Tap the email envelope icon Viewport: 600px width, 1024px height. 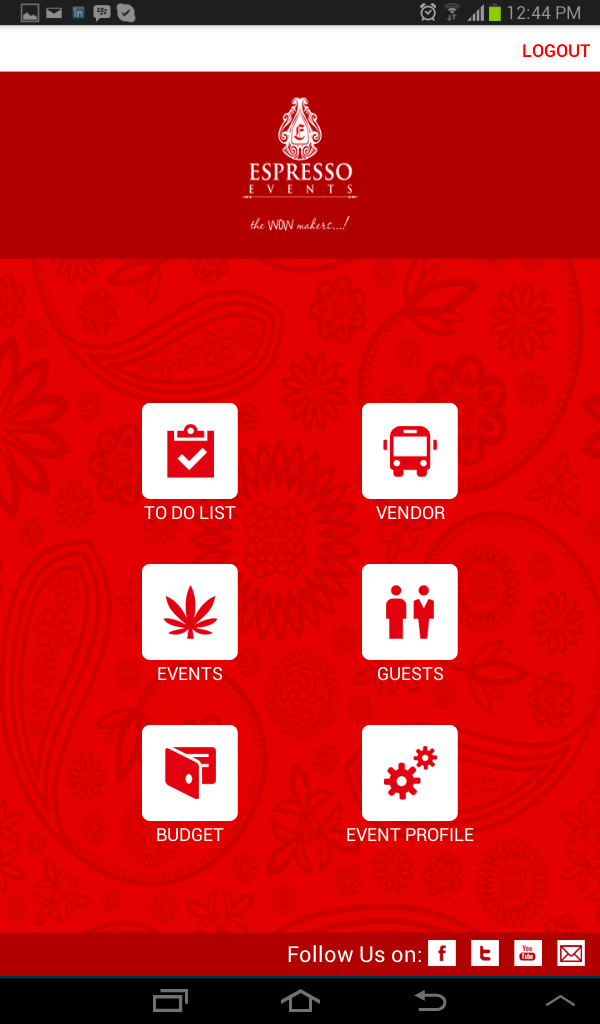(571, 953)
